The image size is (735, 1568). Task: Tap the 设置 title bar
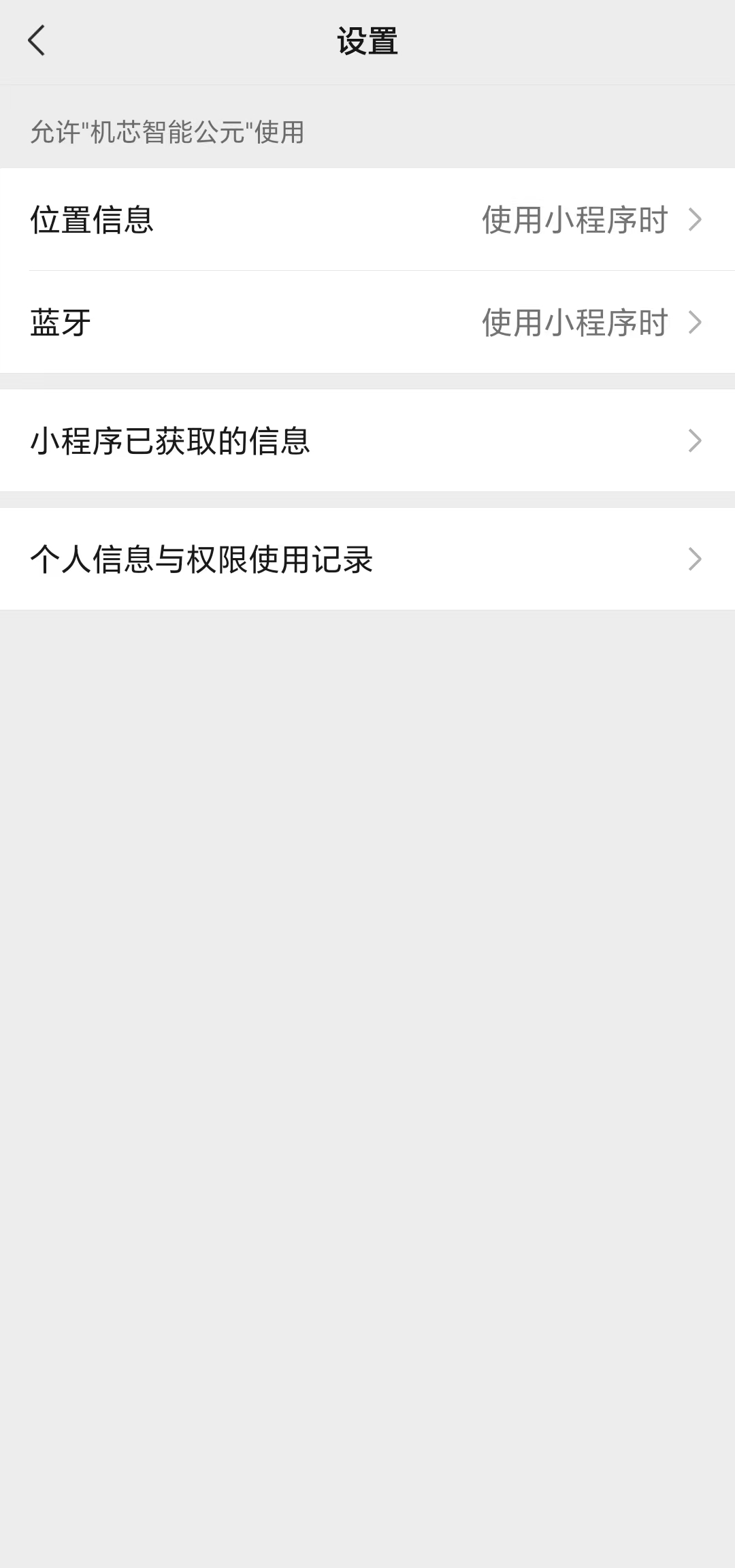[x=367, y=41]
